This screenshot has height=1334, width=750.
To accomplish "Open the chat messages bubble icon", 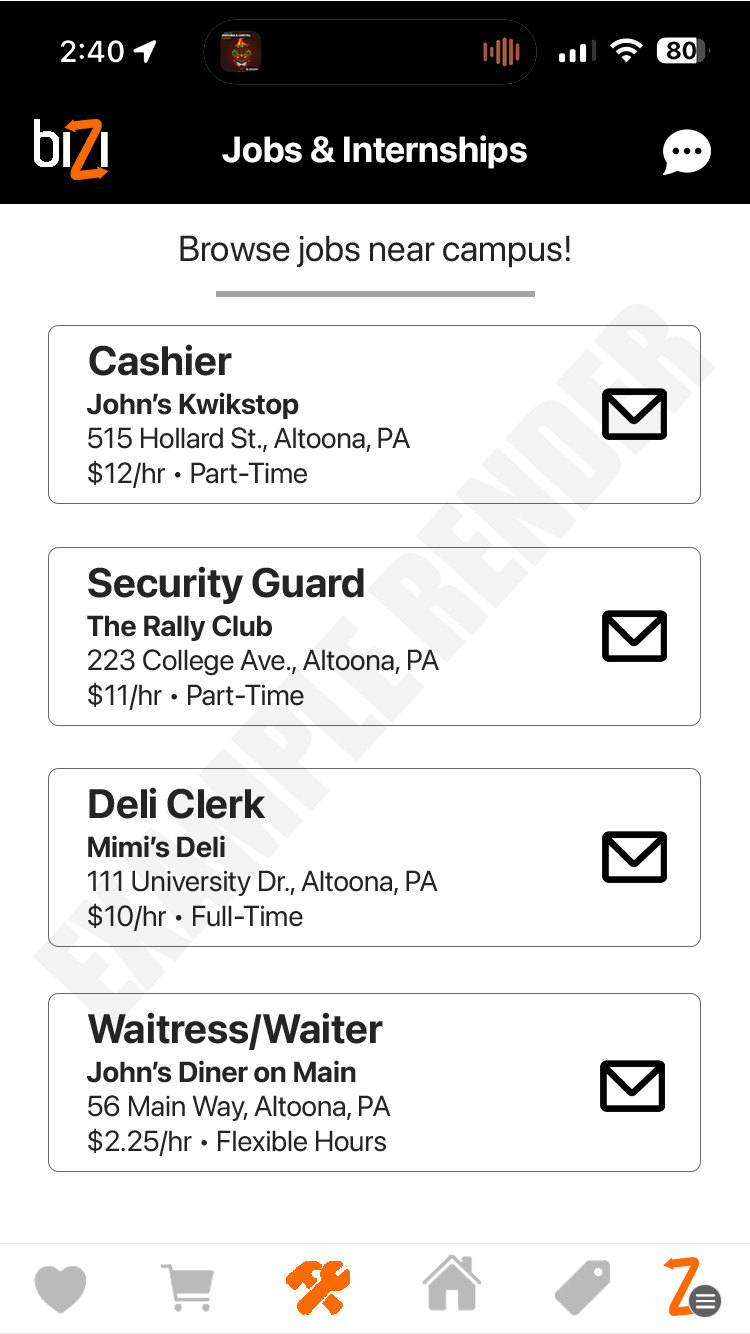I will (686, 153).
